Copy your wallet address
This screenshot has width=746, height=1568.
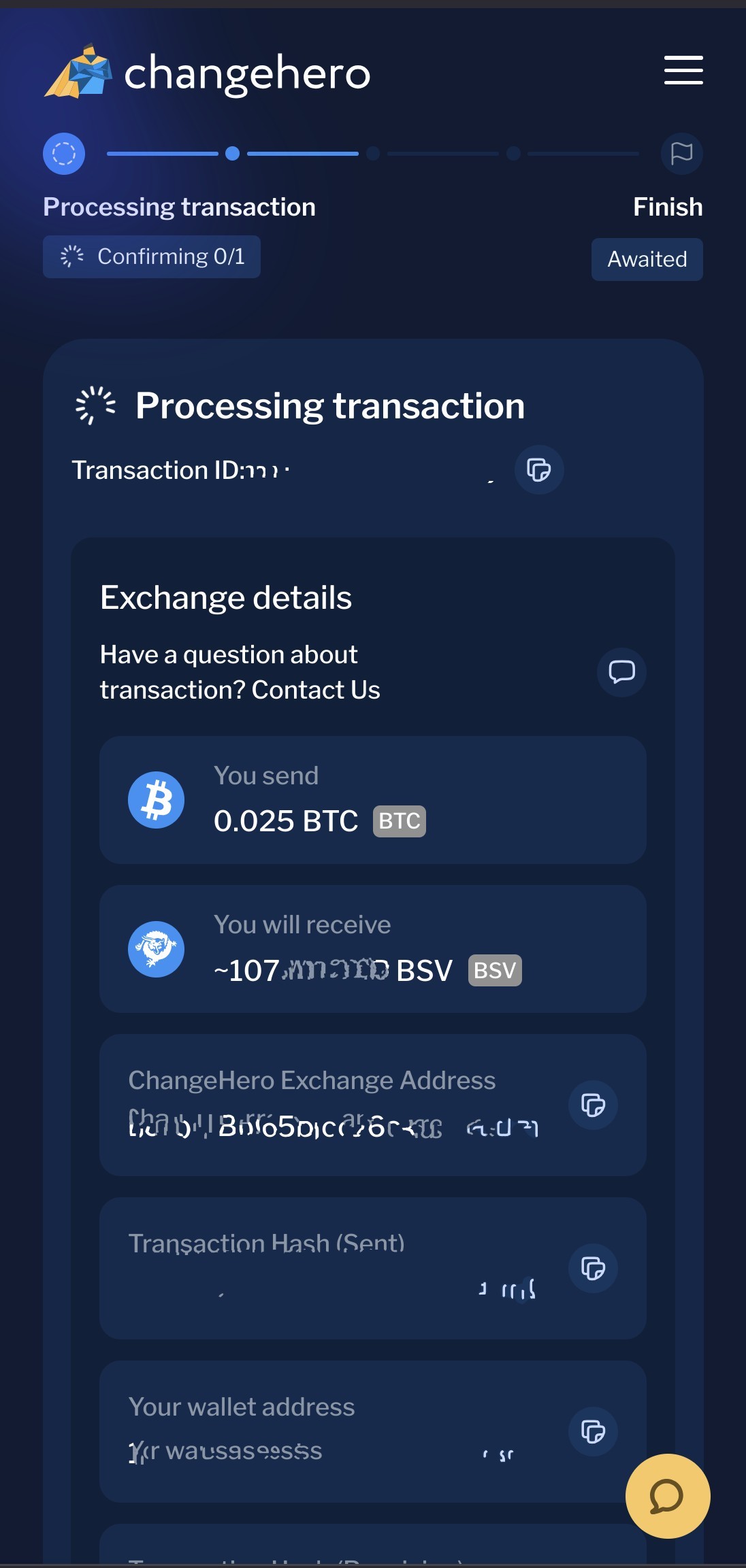[594, 1432]
